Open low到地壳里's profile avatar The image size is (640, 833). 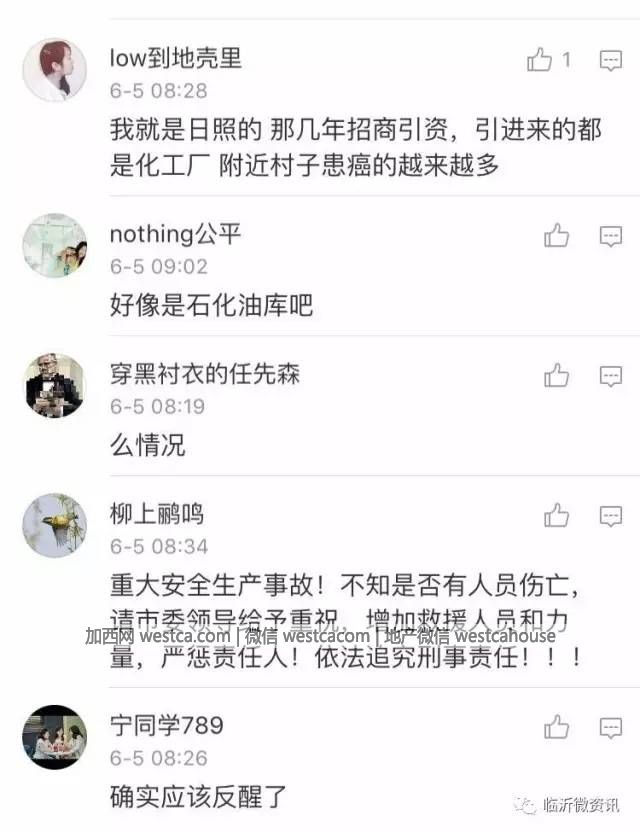[54, 70]
